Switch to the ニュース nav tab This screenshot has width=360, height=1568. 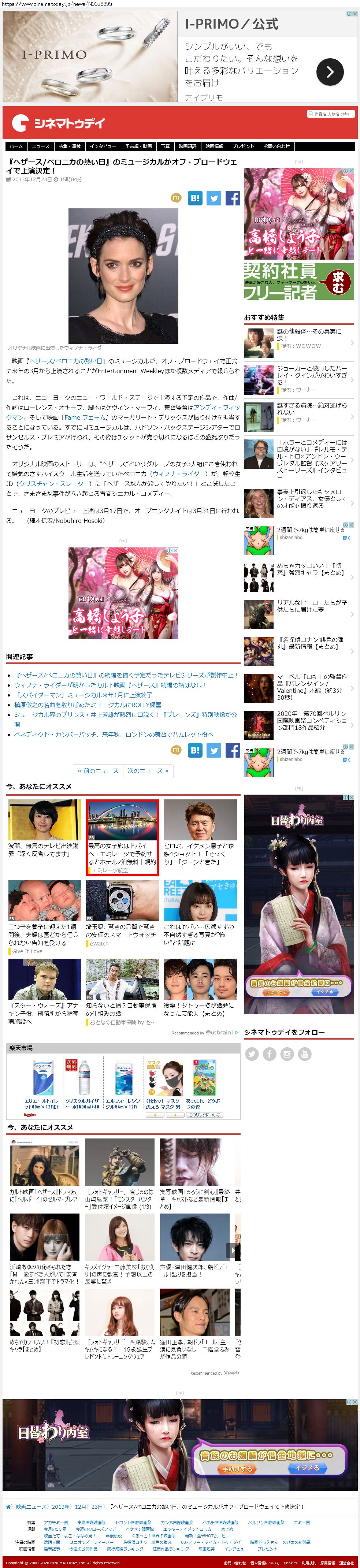[x=41, y=146]
